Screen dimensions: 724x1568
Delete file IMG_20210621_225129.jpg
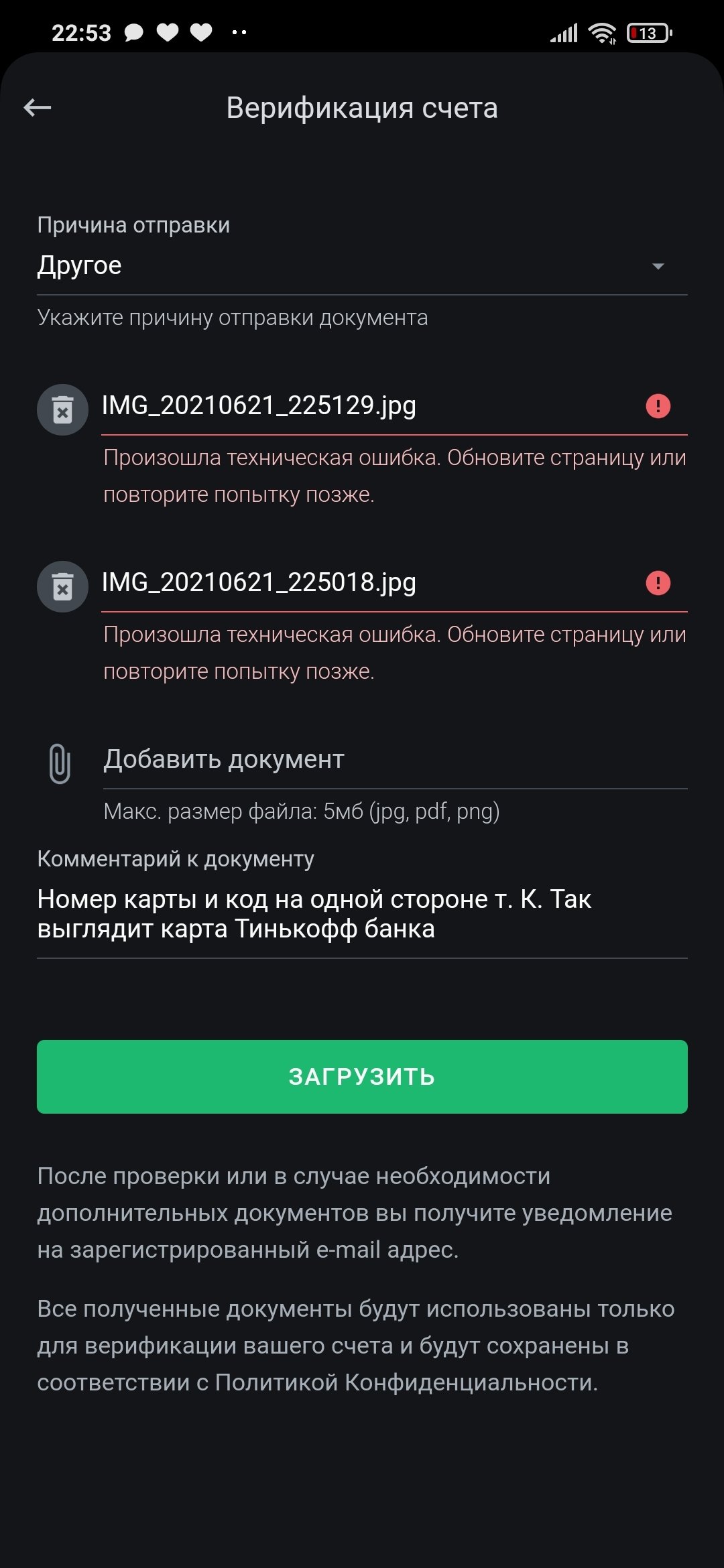pyautogui.click(x=62, y=409)
